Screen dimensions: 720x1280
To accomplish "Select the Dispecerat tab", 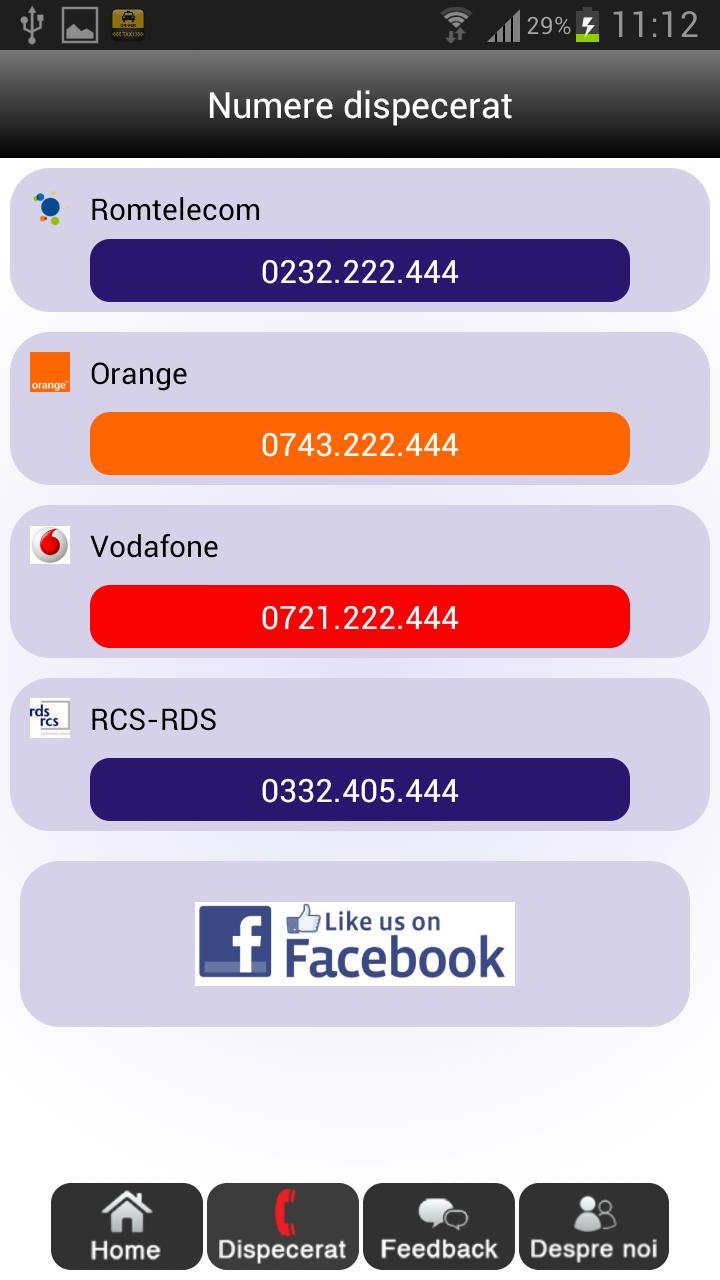I will click(x=282, y=1226).
